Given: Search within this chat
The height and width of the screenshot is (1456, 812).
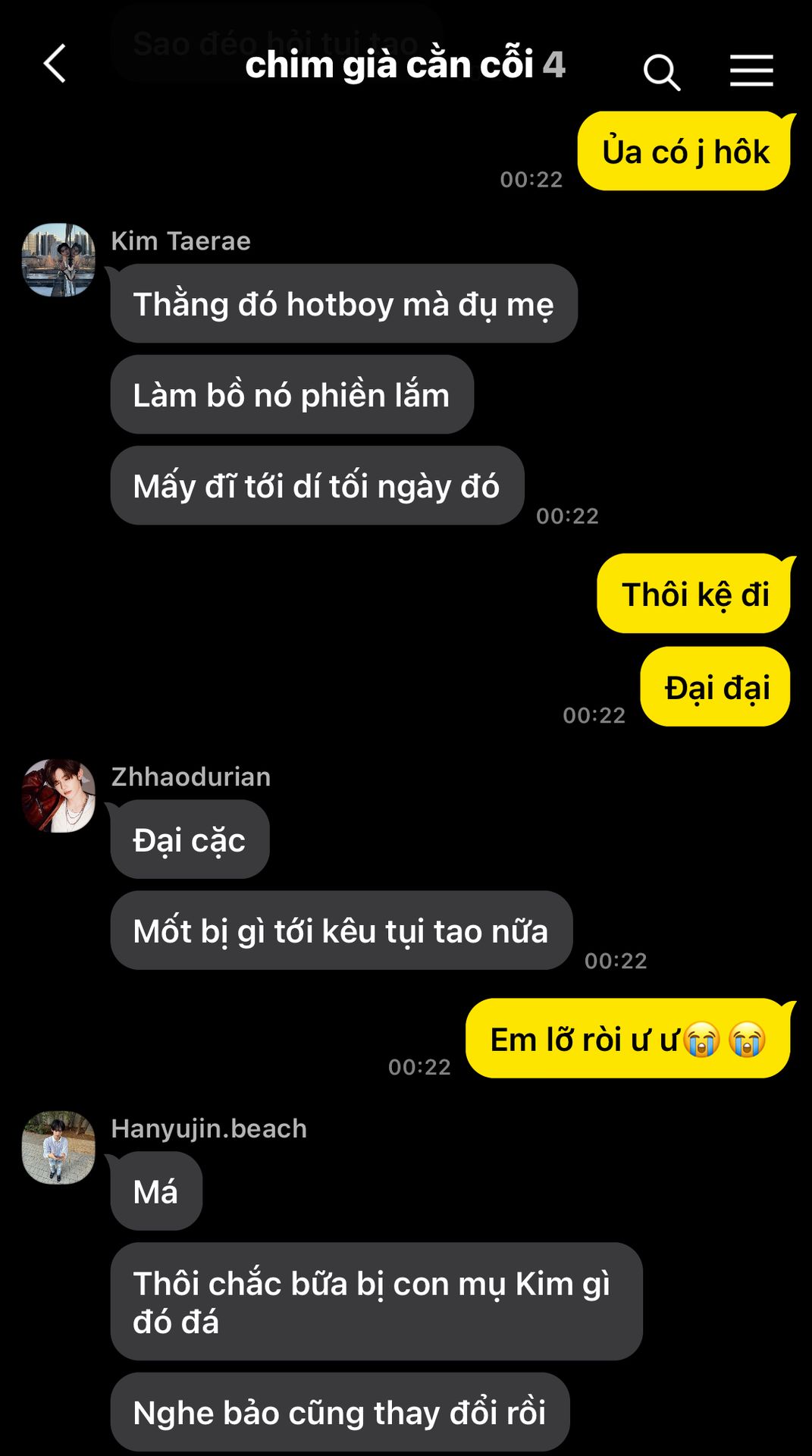Looking at the screenshot, I should point(661,72).
